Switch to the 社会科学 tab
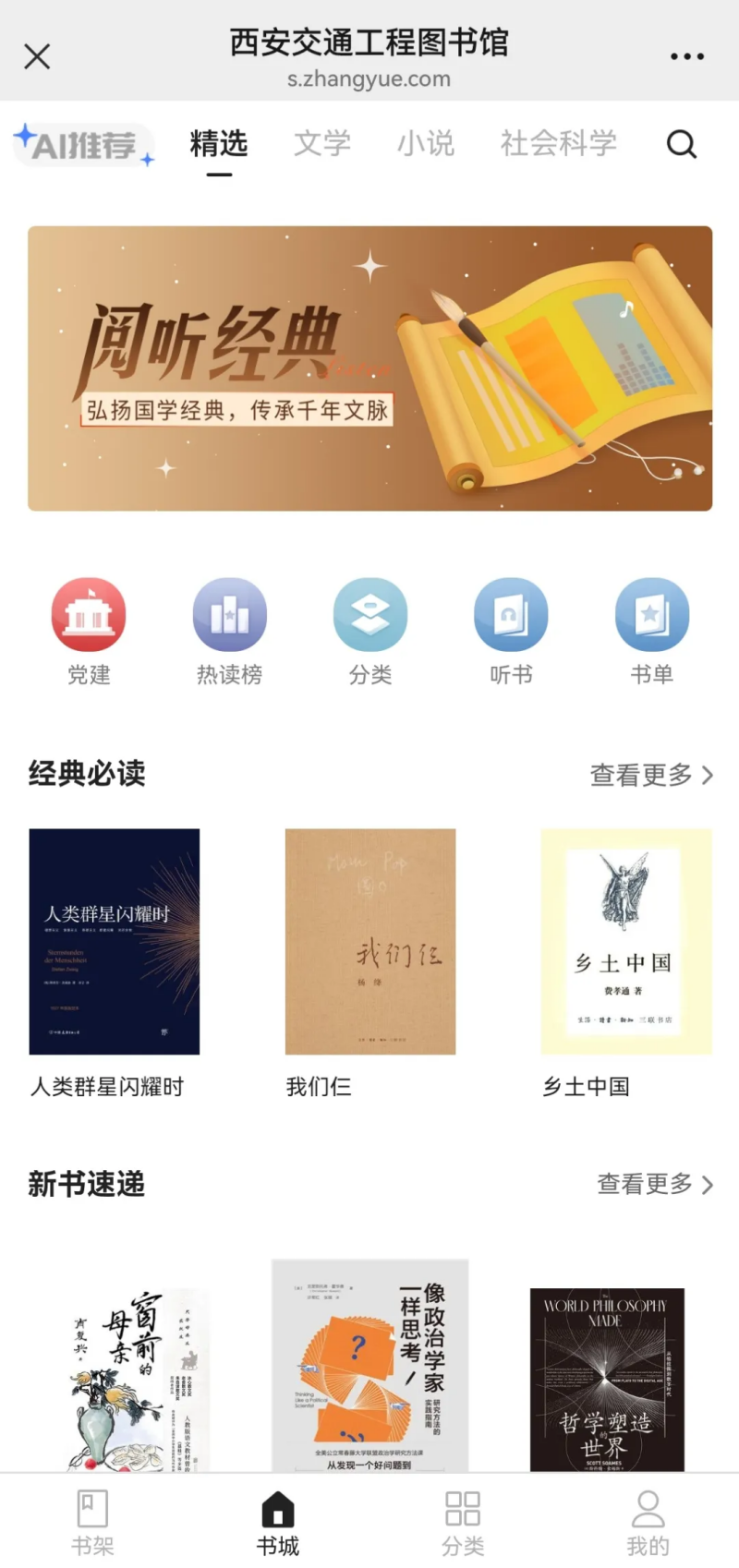 tap(558, 144)
